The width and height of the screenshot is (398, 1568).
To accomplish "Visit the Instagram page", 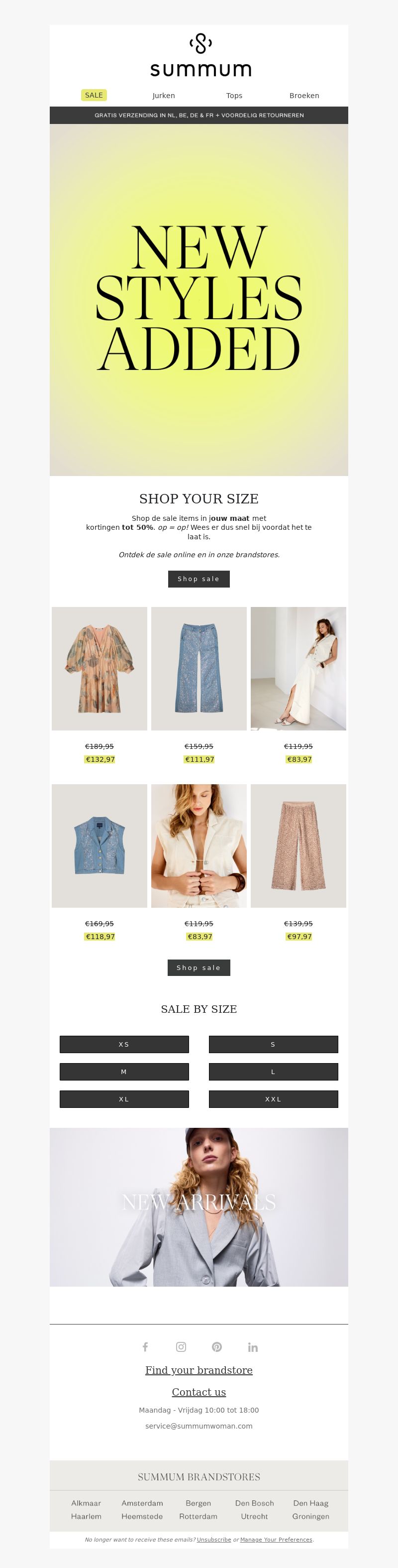I will point(181,1346).
